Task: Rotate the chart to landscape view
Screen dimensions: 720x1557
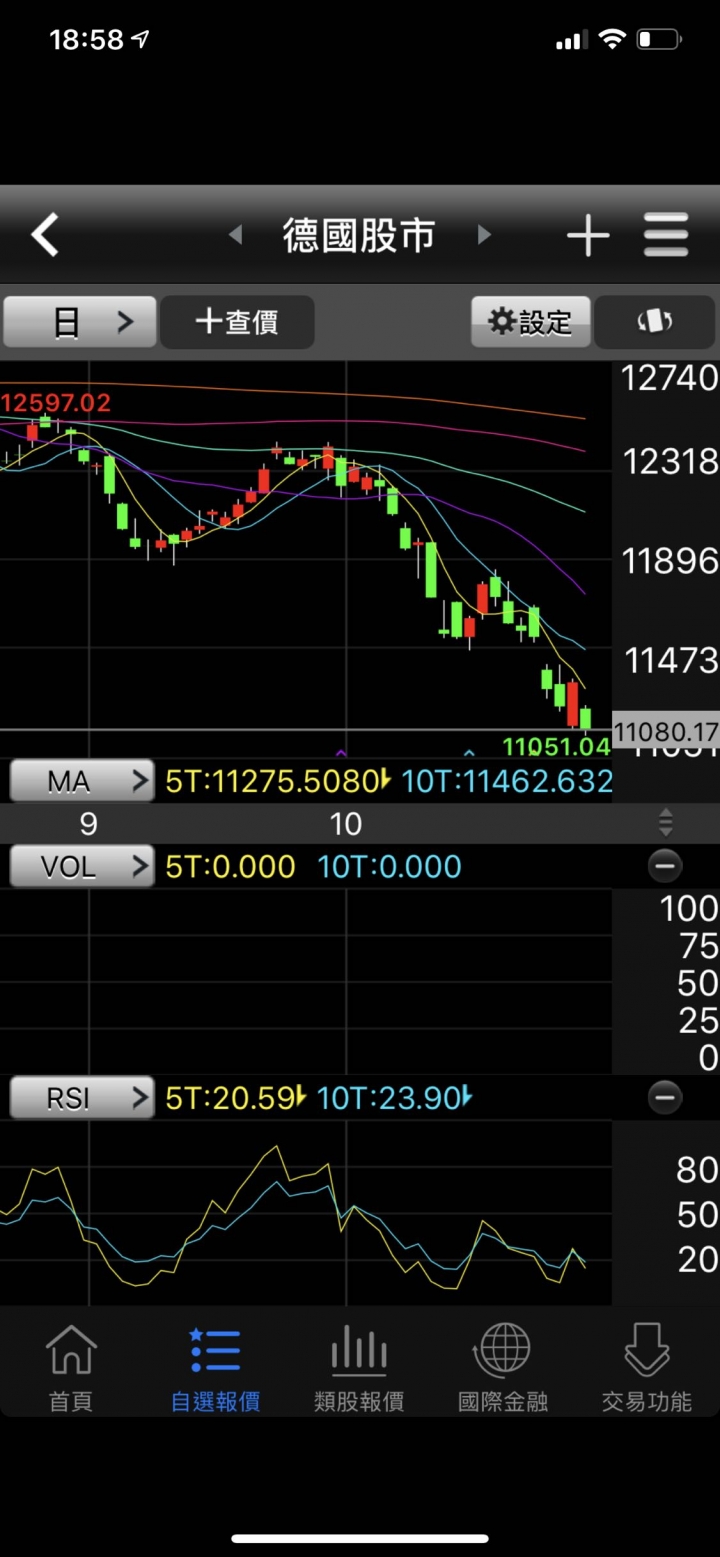Action: click(x=655, y=322)
